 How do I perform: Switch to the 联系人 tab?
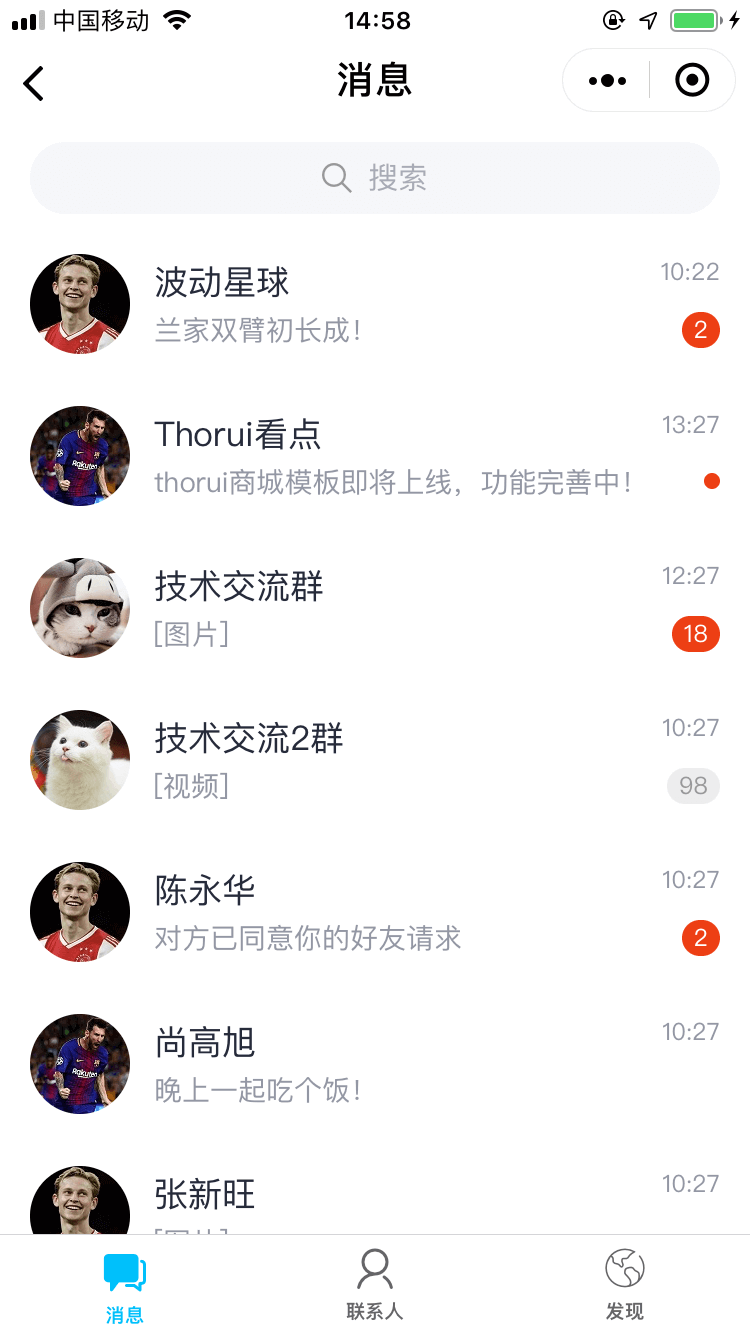click(x=375, y=1286)
